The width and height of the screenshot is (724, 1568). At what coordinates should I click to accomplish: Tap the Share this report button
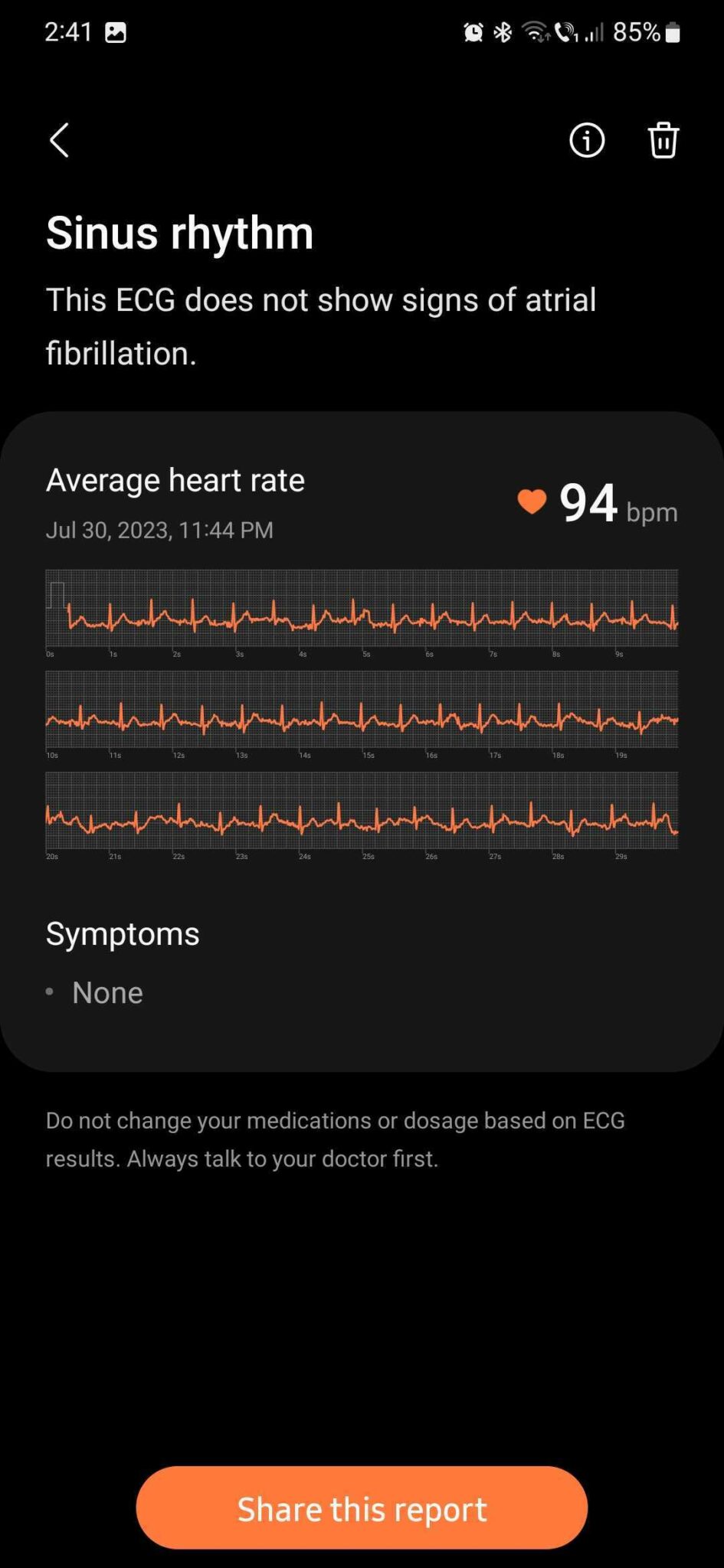point(362,1508)
